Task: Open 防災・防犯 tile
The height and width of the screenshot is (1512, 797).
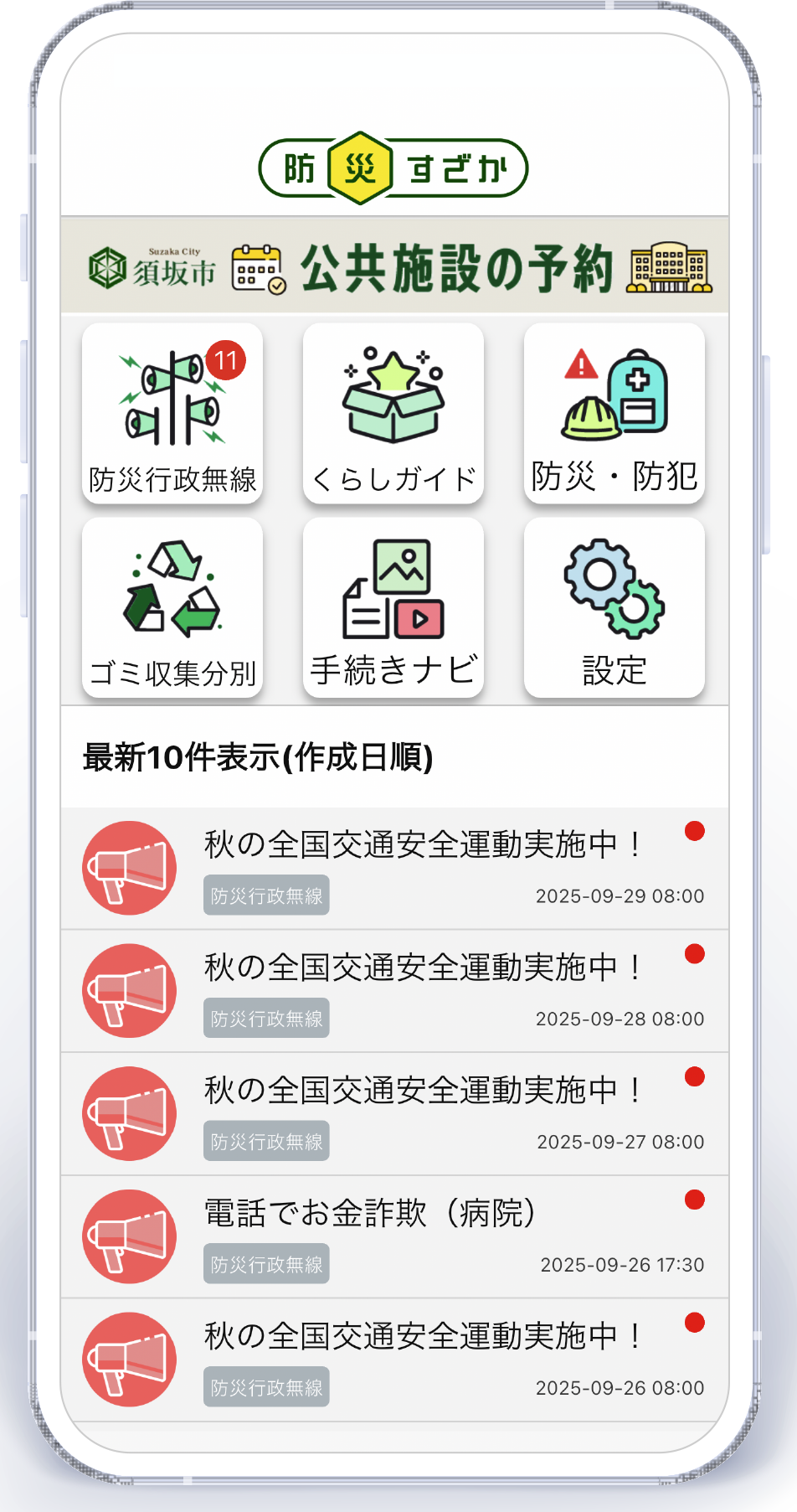Action: [614, 414]
